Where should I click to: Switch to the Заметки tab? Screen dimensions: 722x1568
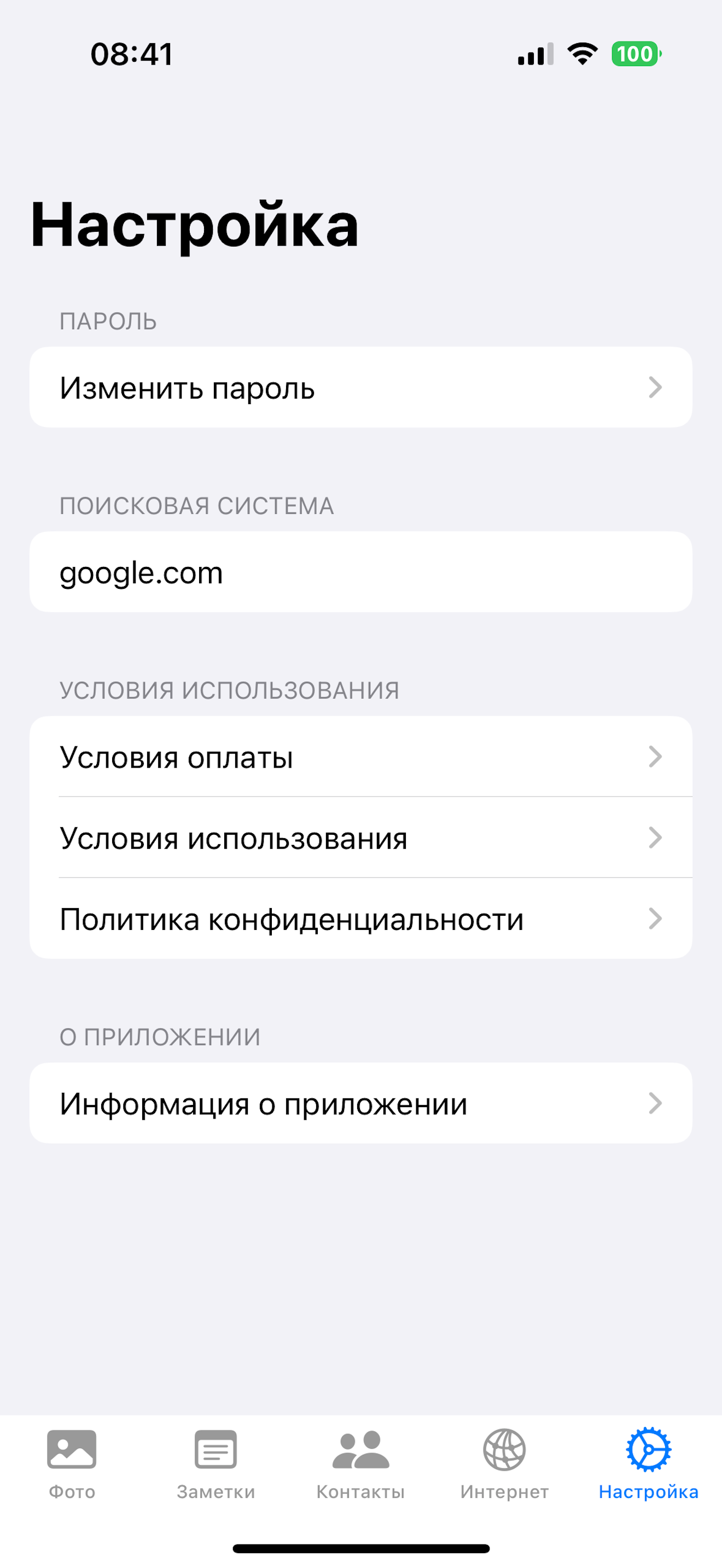216,1464
